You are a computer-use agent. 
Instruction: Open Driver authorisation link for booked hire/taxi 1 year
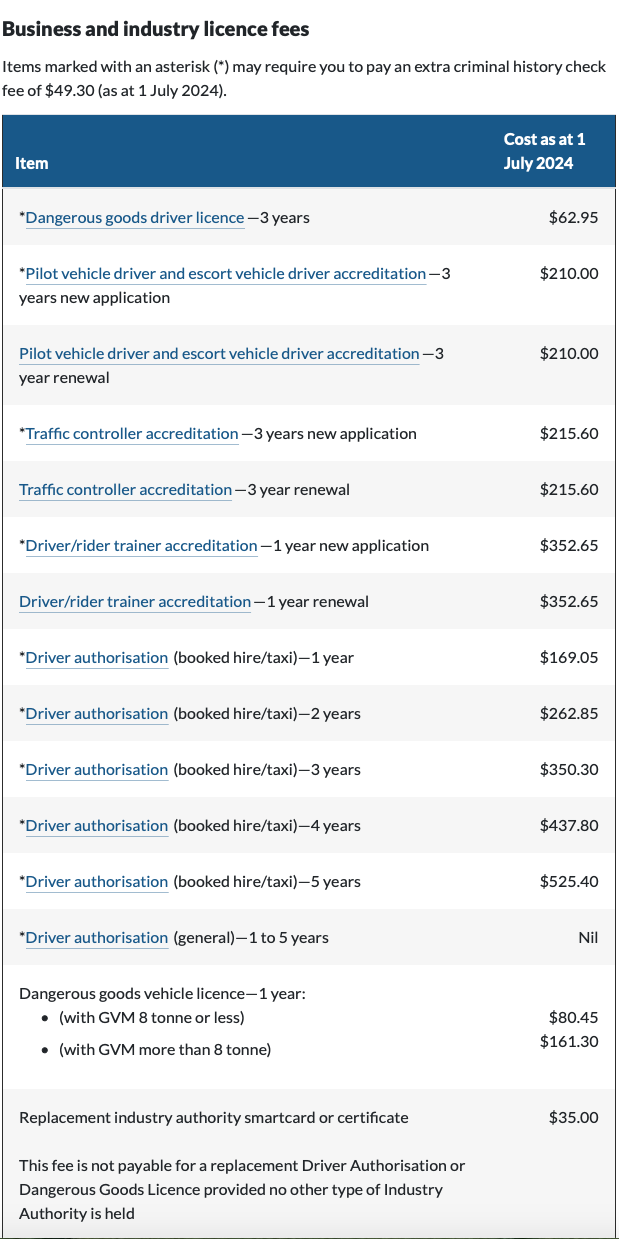(x=97, y=657)
